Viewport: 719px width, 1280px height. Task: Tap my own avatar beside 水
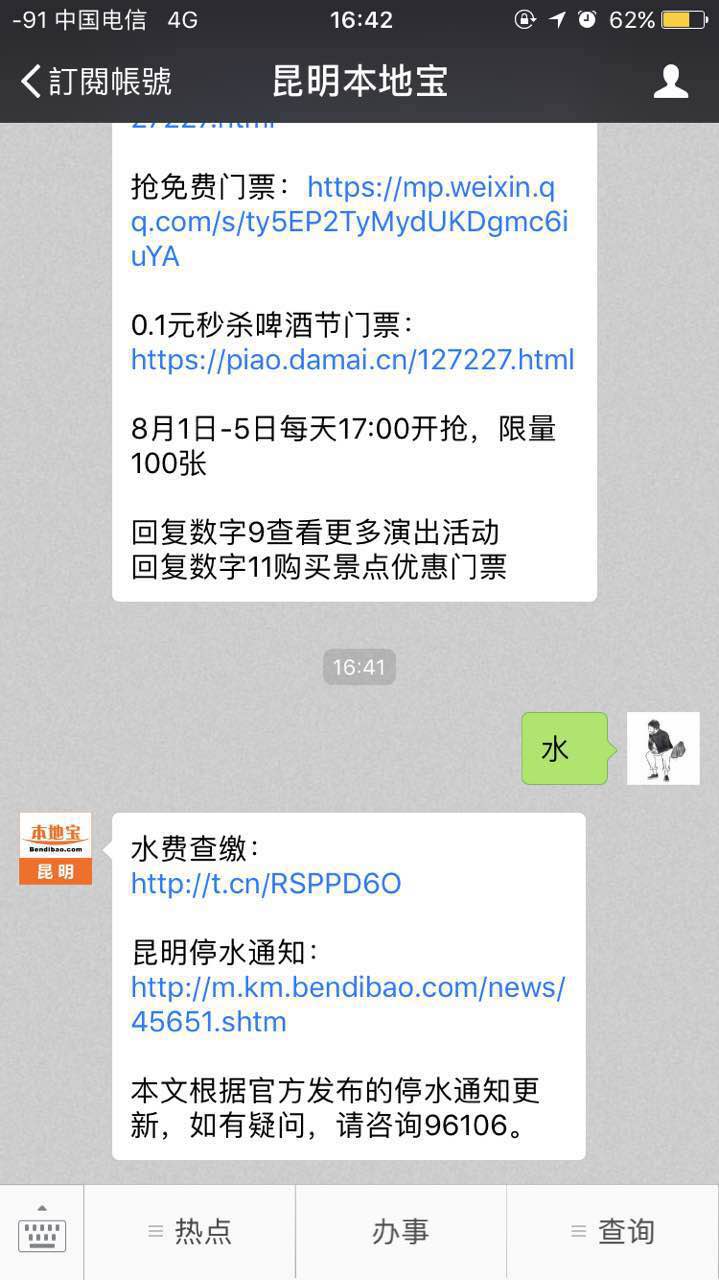click(663, 748)
